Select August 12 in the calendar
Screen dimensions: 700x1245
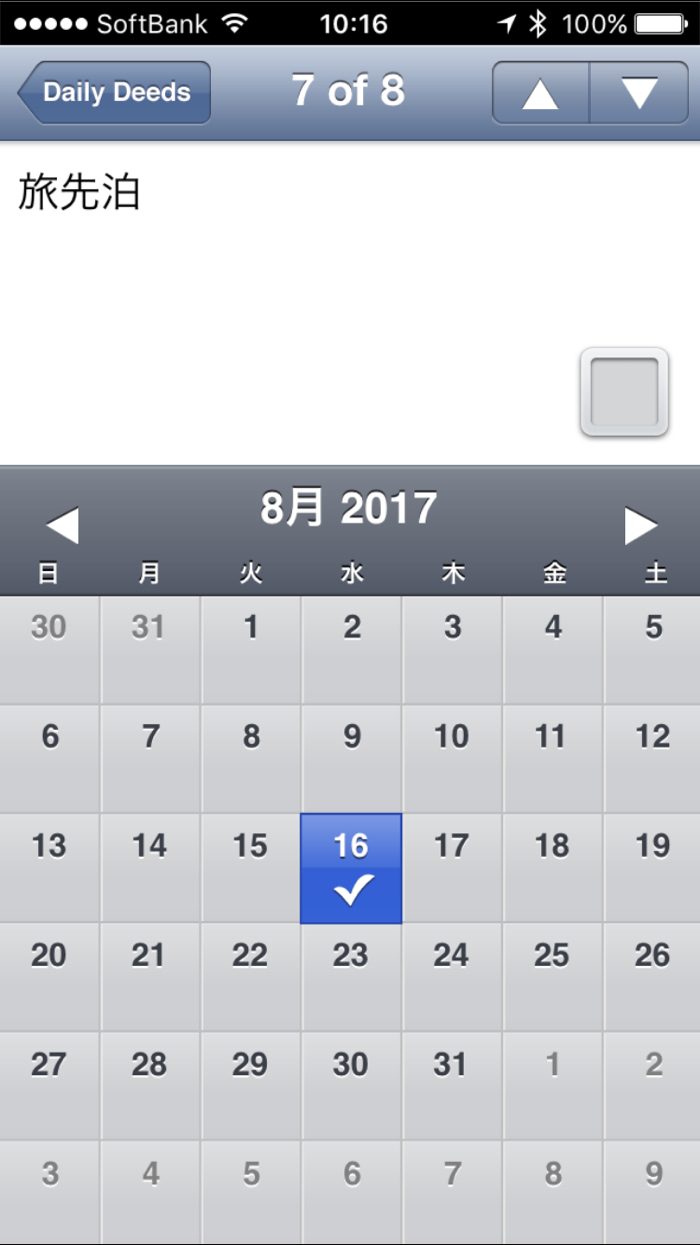click(x=652, y=759)
